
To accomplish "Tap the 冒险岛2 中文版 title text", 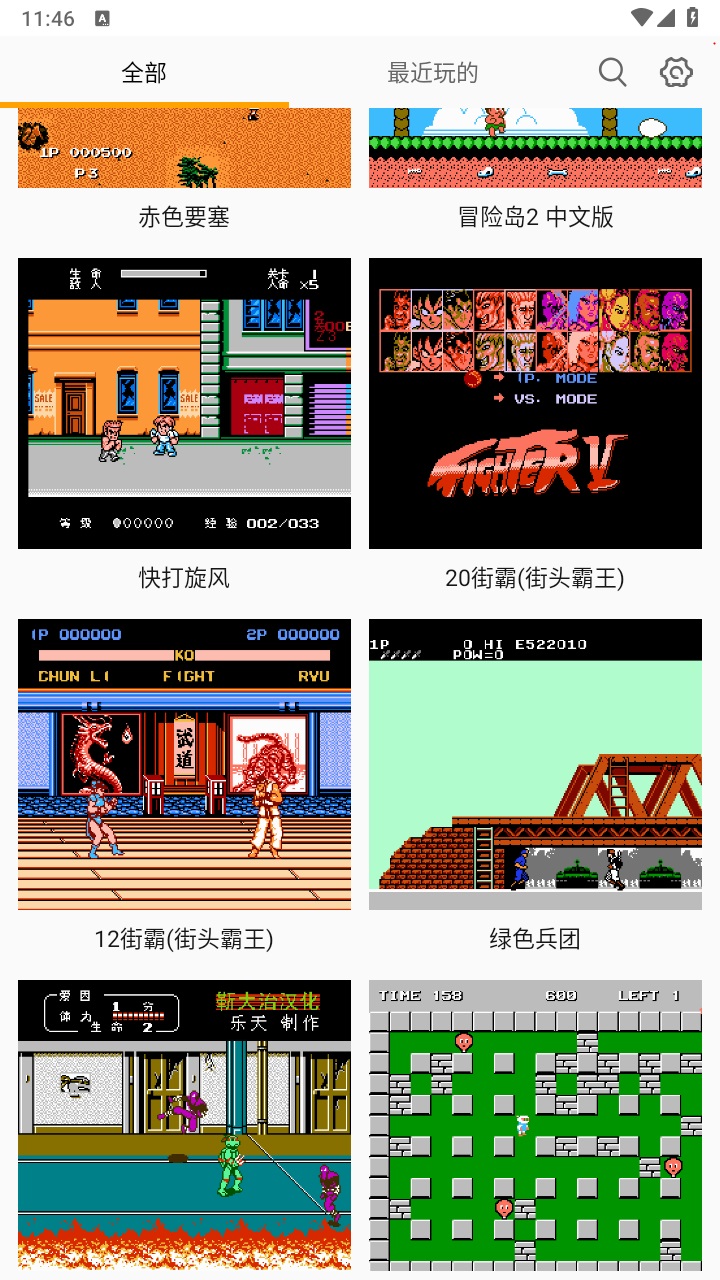I will tap(535, 217).
